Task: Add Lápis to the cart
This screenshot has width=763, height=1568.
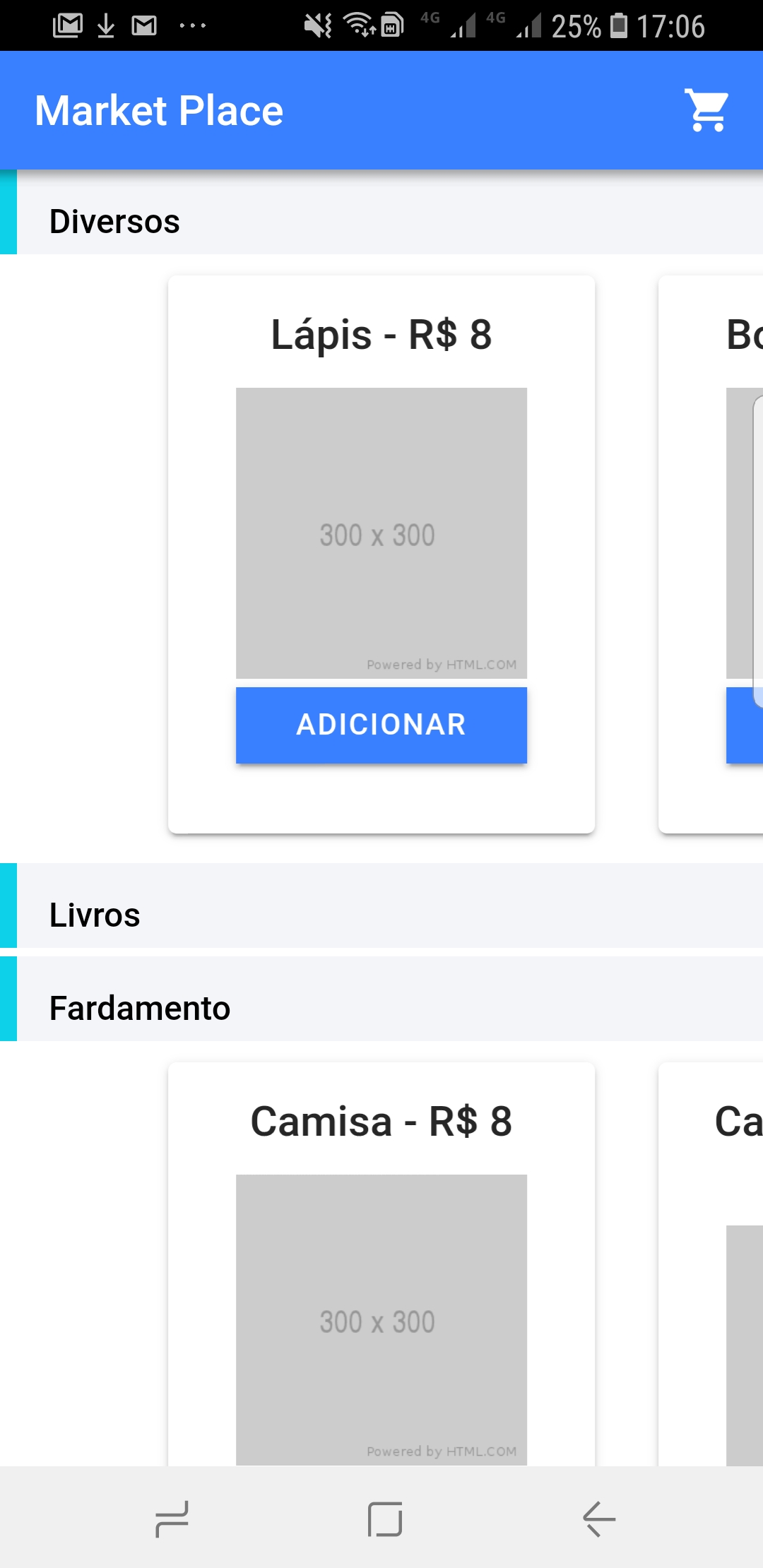Action: coord(381,725)
